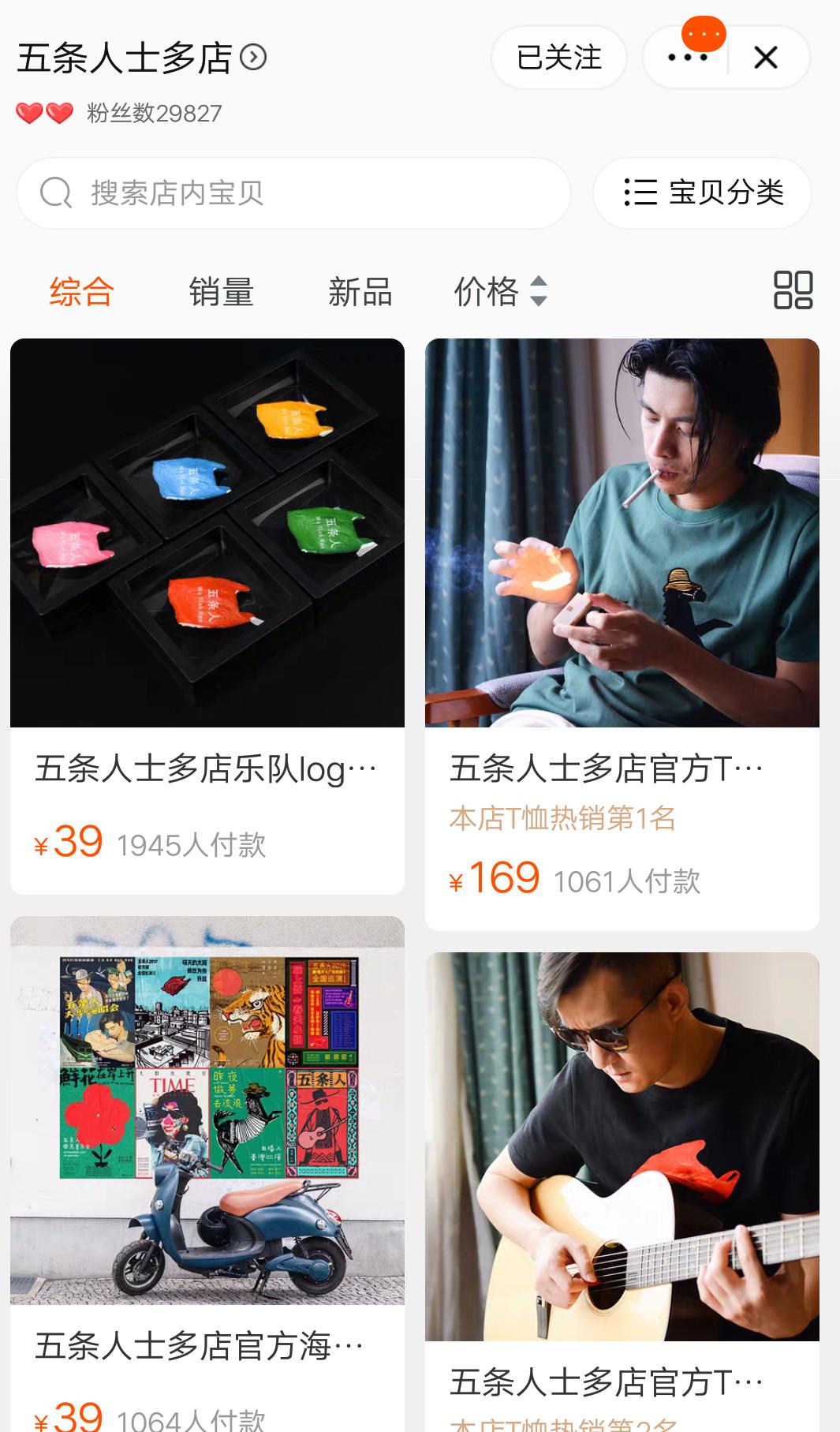Open the three-dot more options menu
The image size is (840, 1432).
click(x=687, y=58)
